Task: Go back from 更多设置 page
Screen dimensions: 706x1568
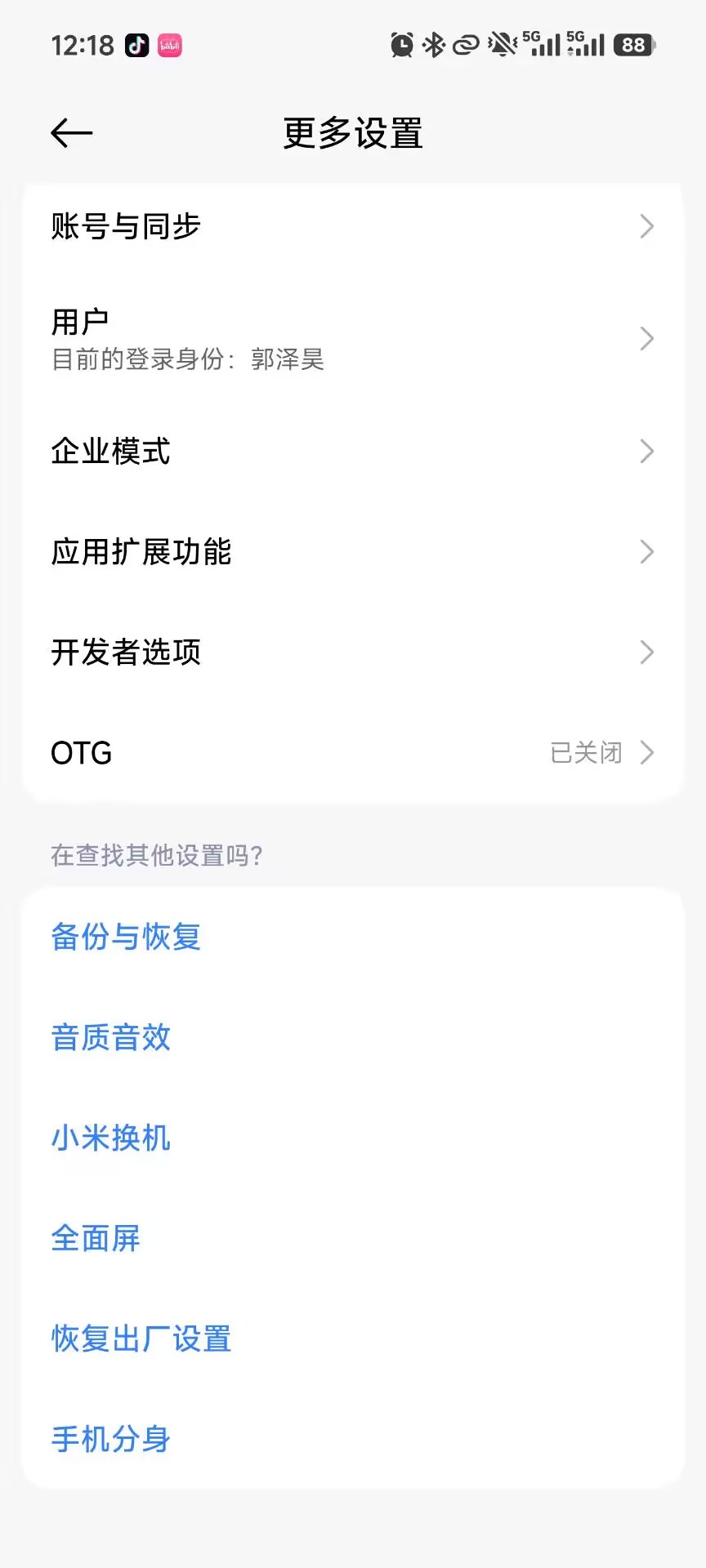Action: 72,133
